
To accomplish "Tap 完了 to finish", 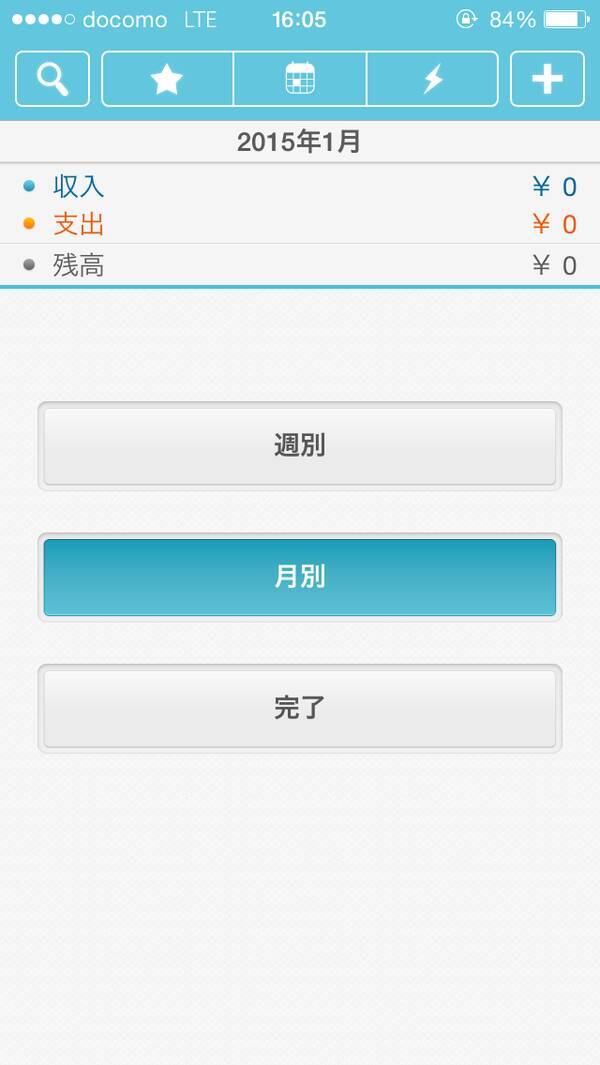I will (300, 708).
